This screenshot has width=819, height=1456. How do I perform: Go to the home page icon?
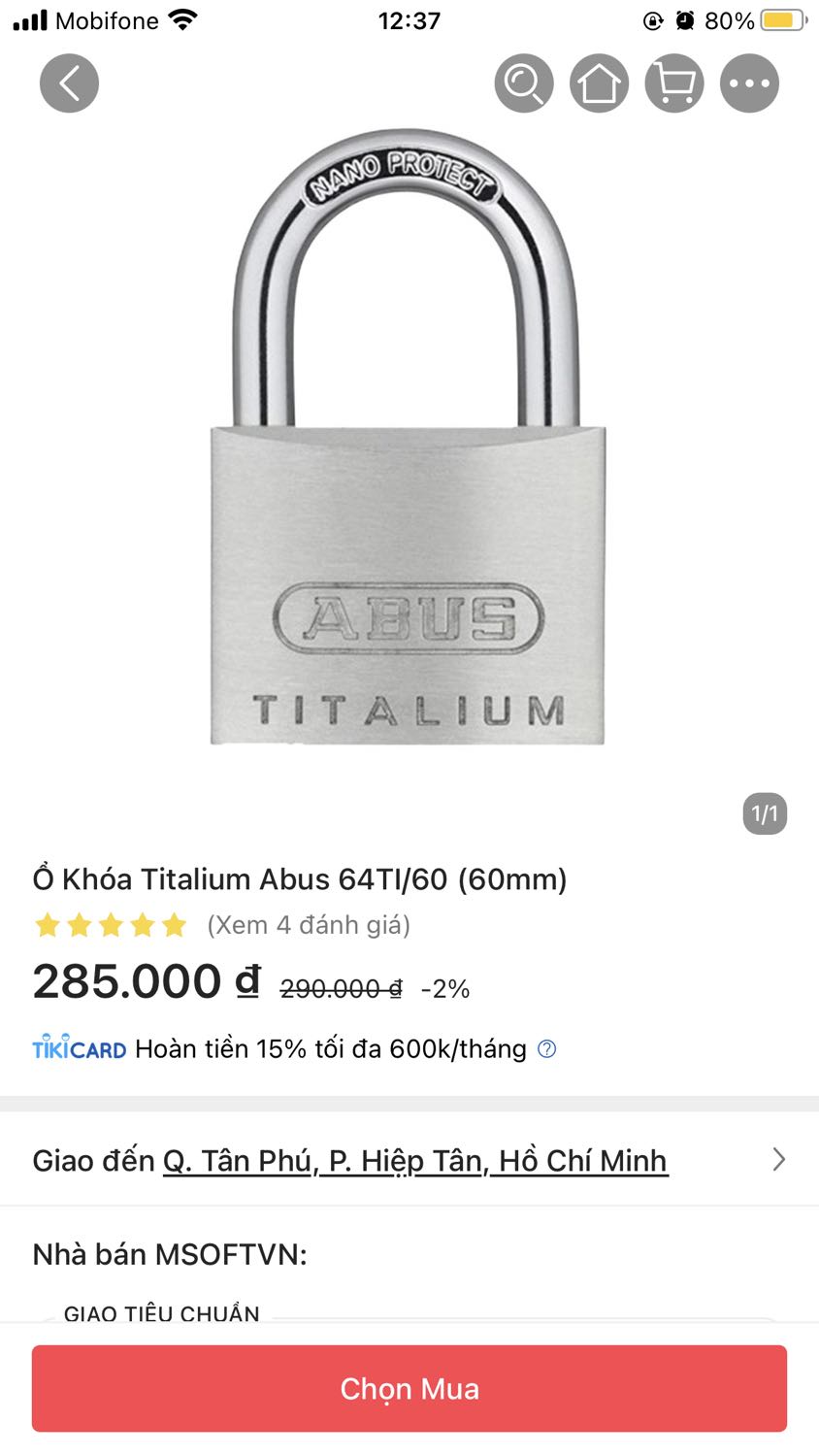pyautogui.click(x=599, y=83)
